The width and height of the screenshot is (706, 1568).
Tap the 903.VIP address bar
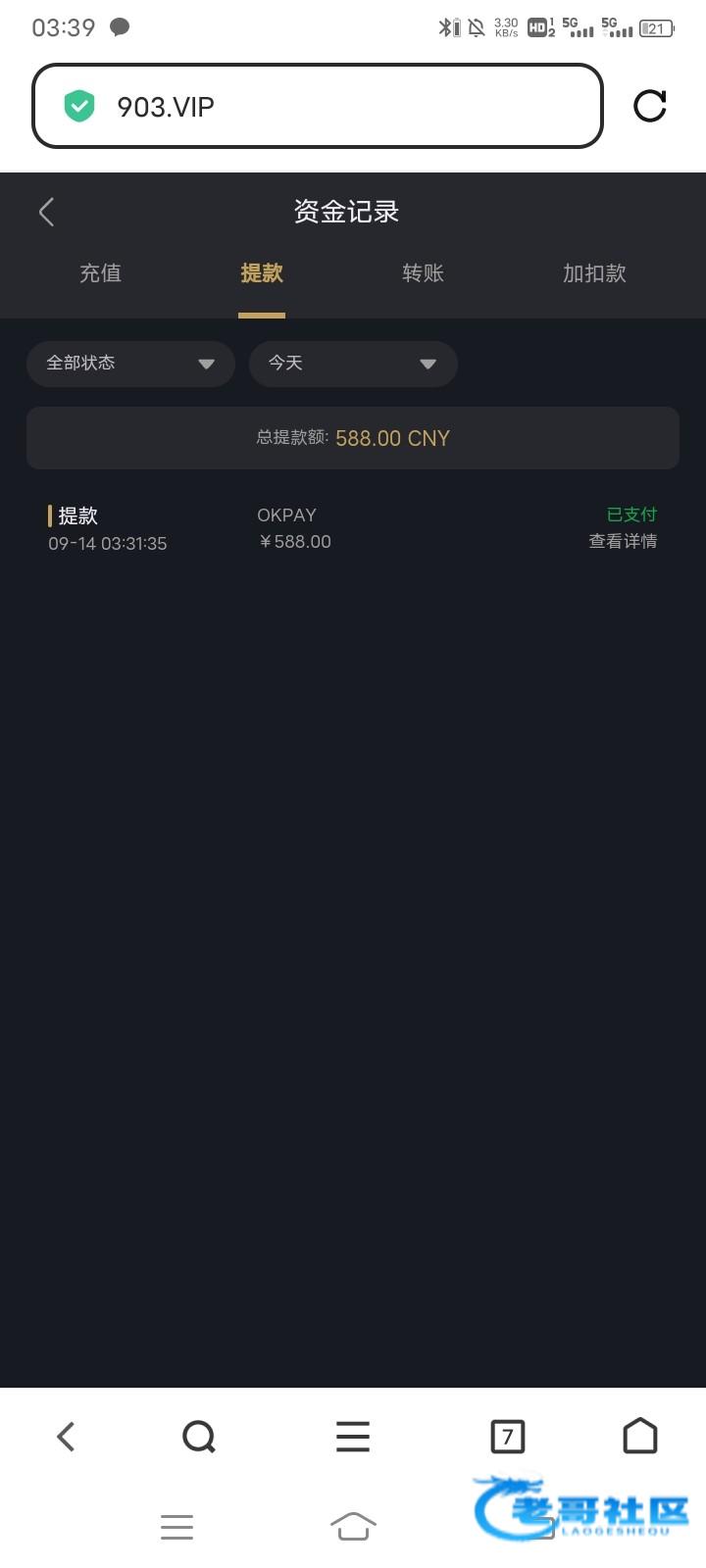[x=318, y=106]
